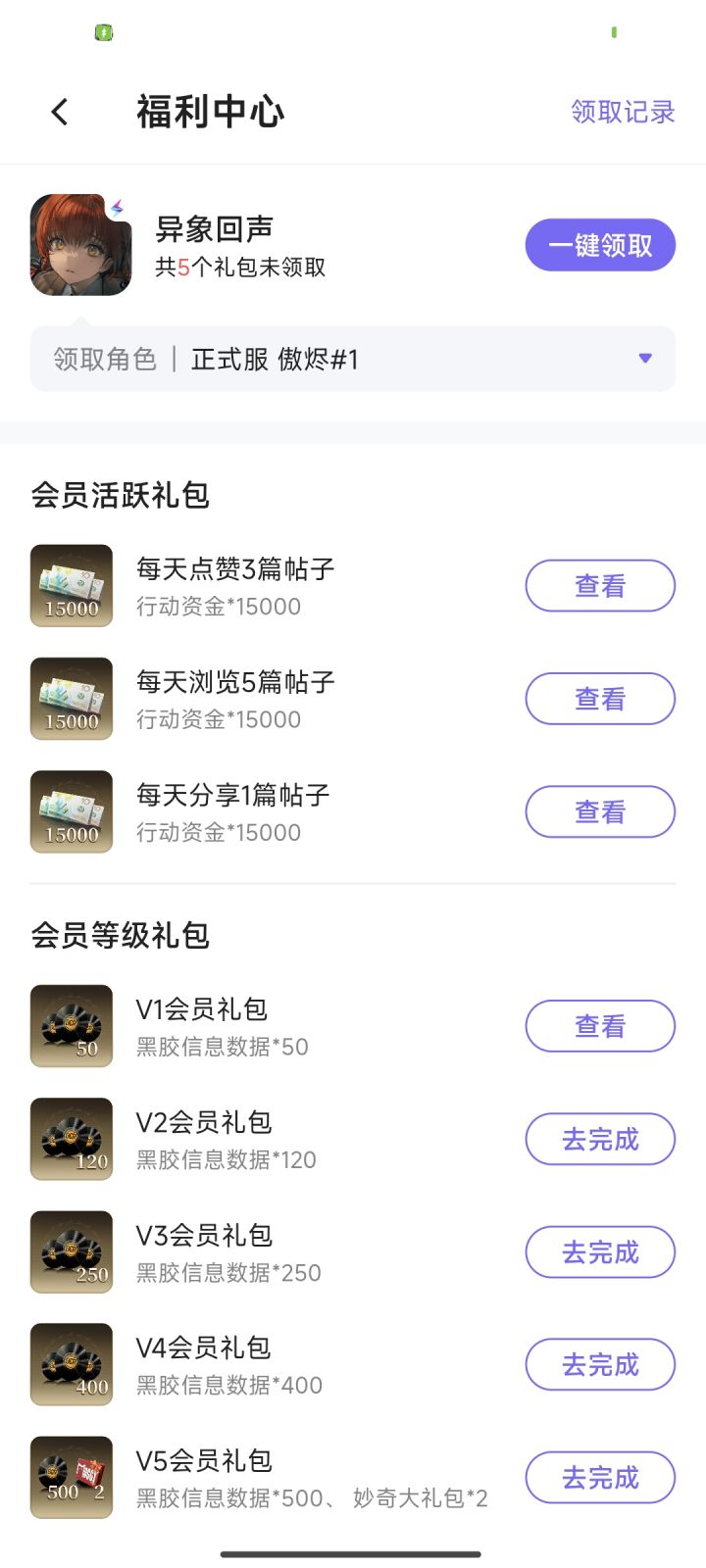查看 the V1会员礼包
Screen dimensions: 706x1568
tap(600, 1026)
